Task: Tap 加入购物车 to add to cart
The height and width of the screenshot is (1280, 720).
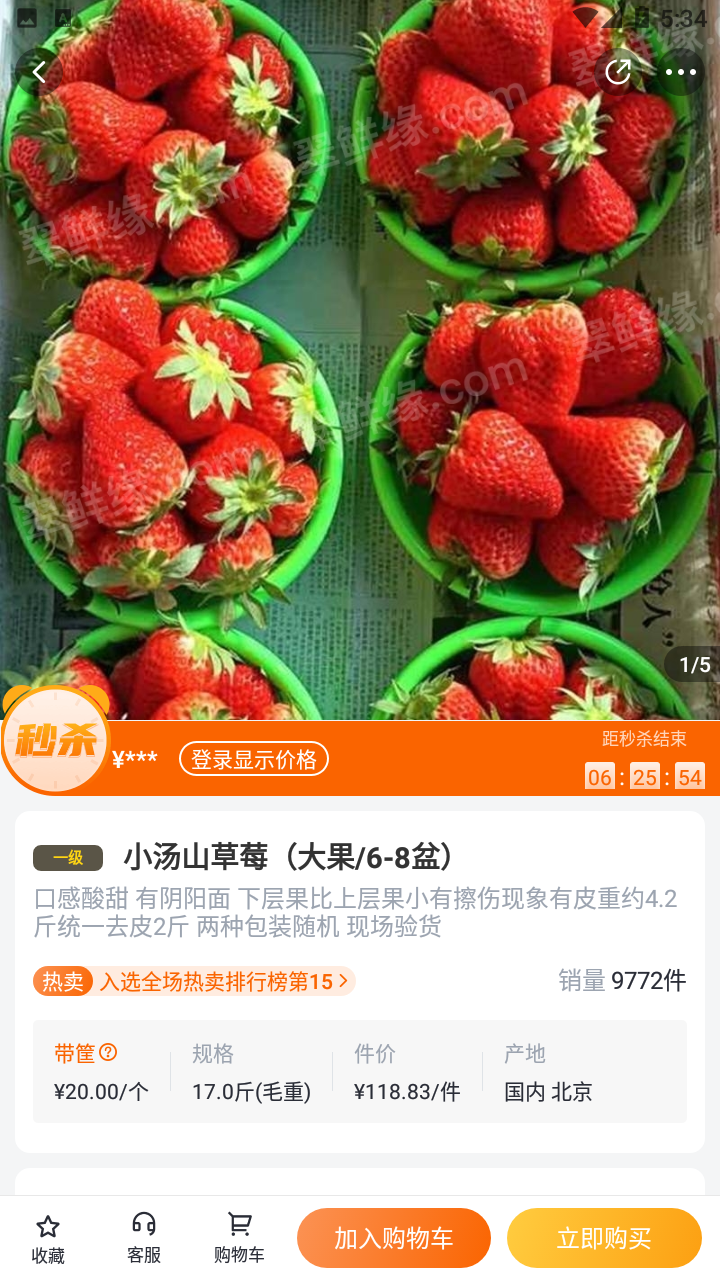Action: (x=394, y=1238)
